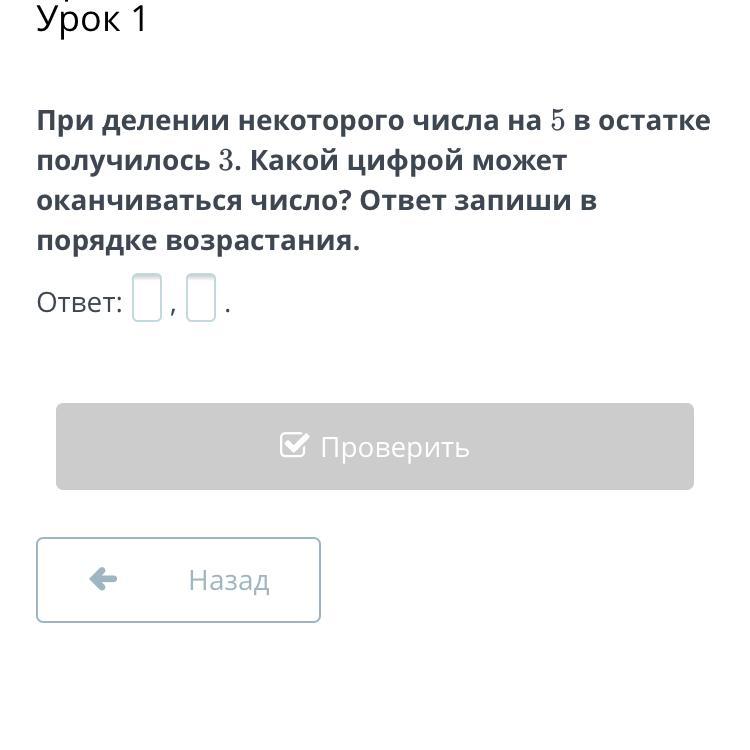Tap the first answer input box
Screen dimensions: 750x750
click(147, 298)
